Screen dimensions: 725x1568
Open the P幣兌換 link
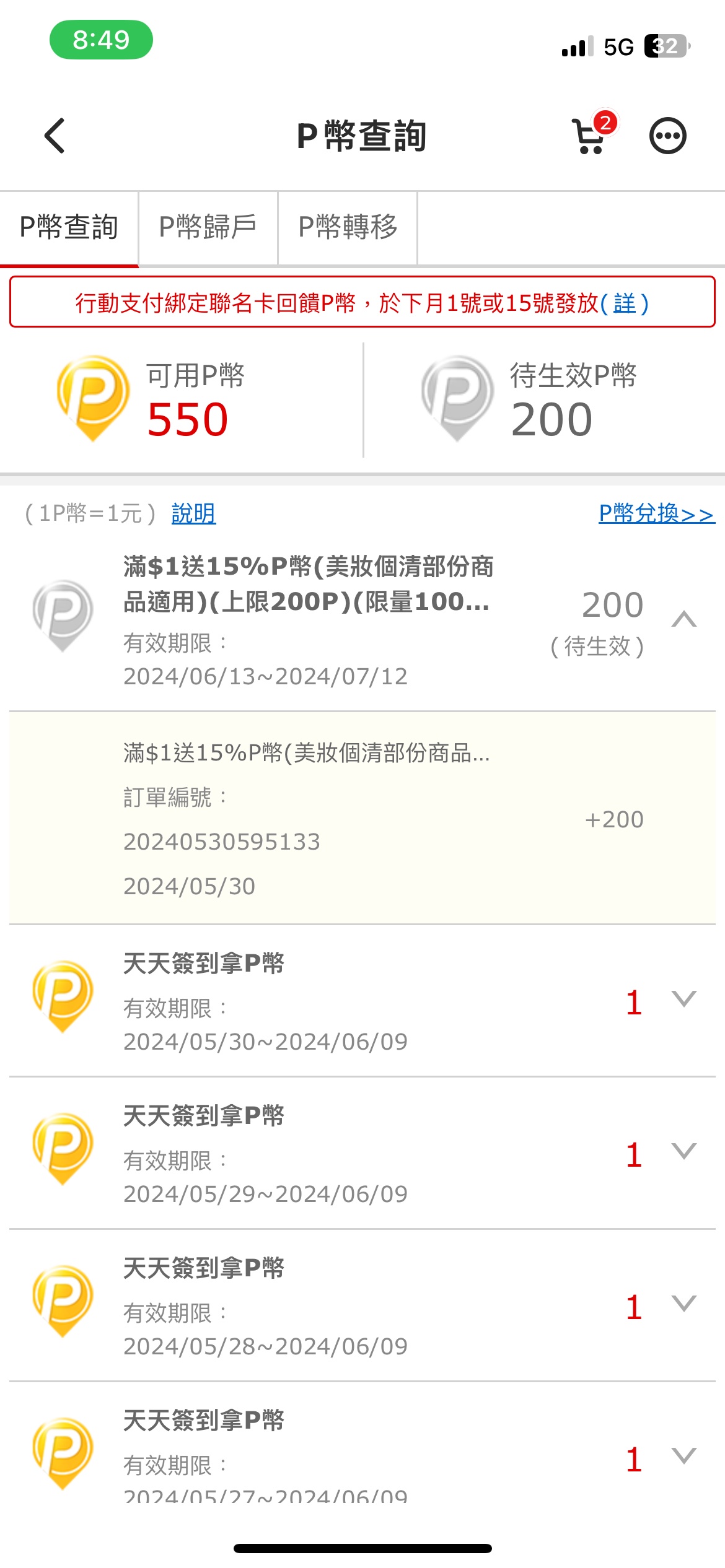tap(657, 513)
